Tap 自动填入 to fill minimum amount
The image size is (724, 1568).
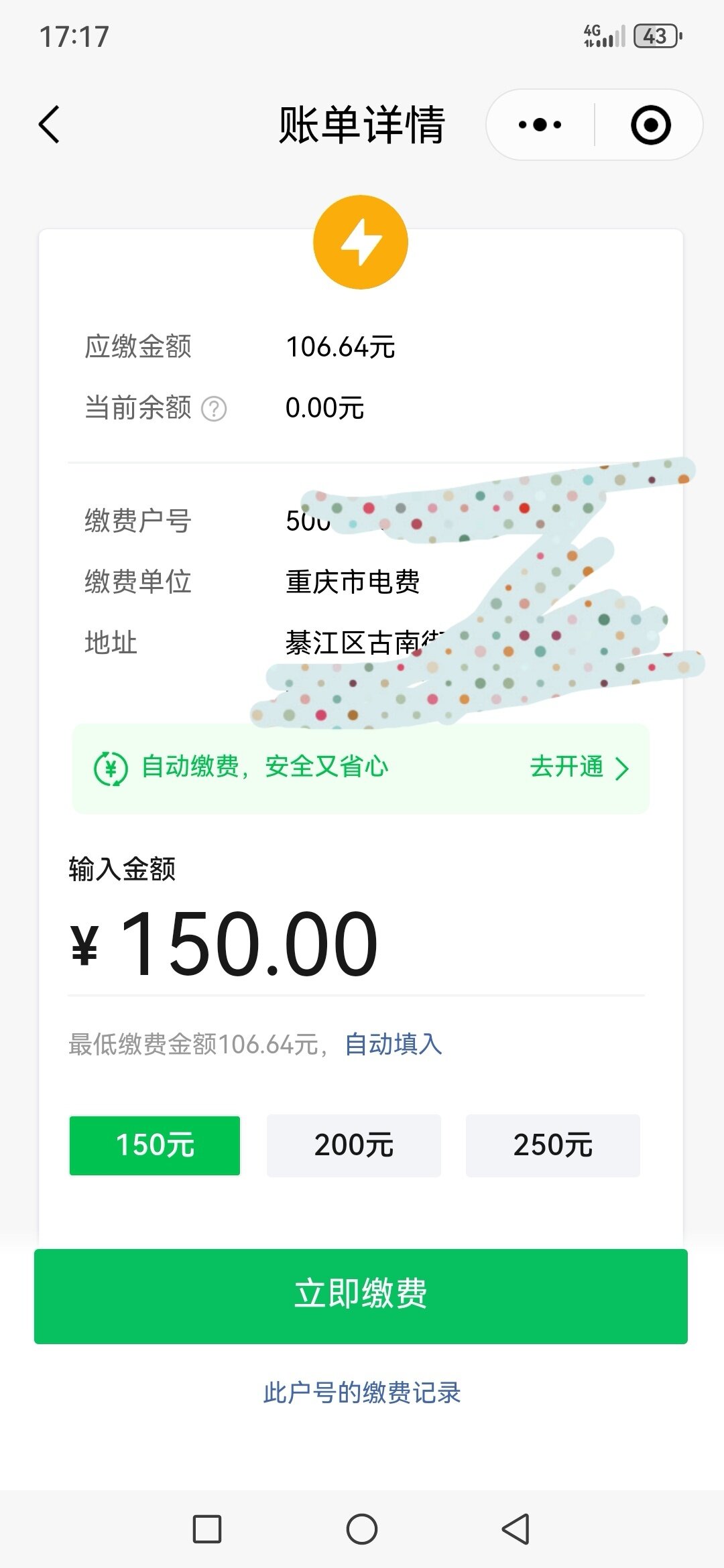[x=394, y=1045]
